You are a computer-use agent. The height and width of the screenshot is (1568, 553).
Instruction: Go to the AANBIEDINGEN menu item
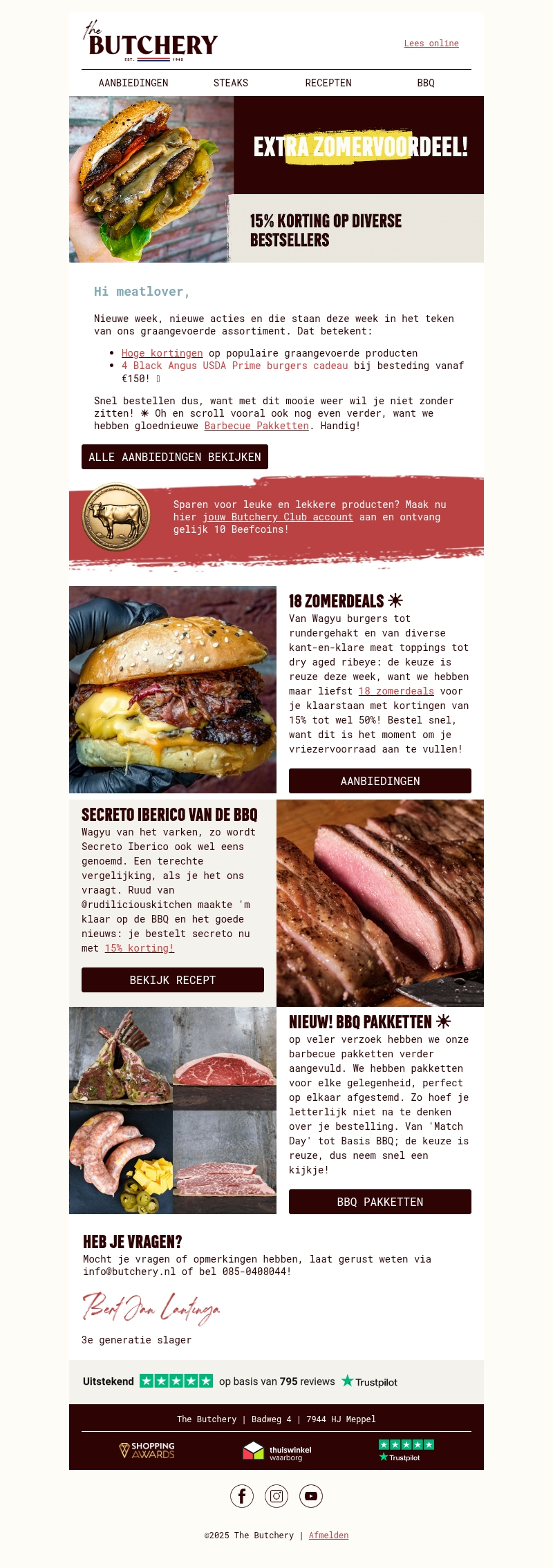(133, 83)
